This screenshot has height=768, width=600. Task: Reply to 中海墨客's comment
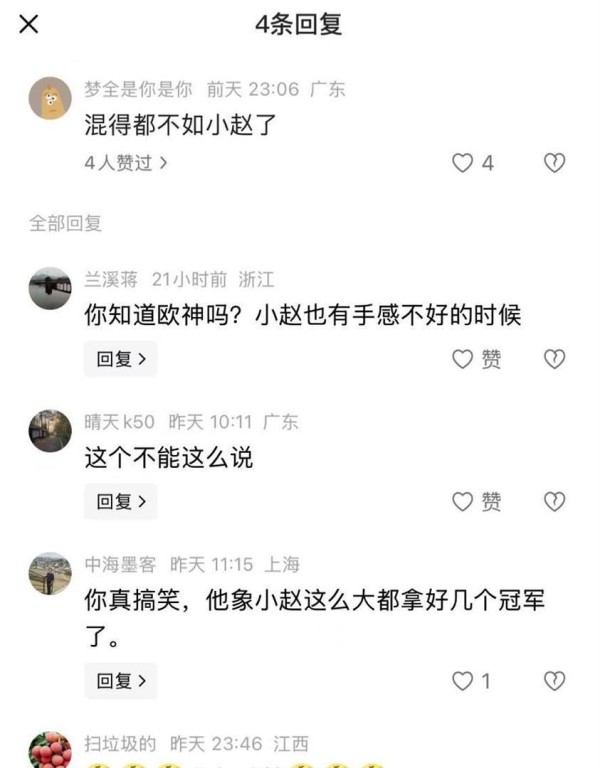pyautogui.click(x=121, y=681)
